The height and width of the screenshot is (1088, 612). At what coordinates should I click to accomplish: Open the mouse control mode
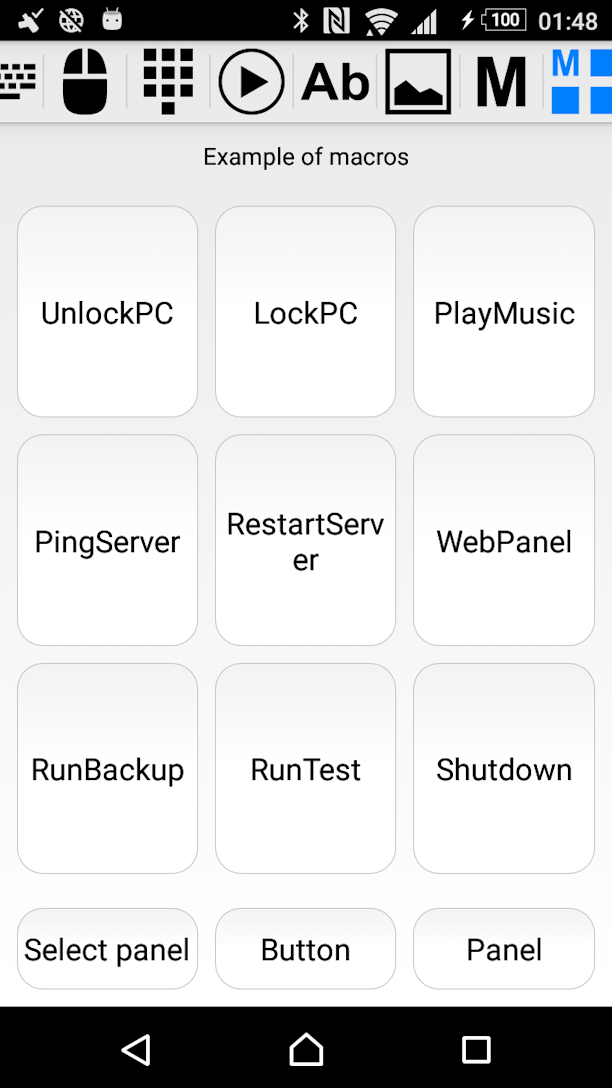pos(85,82)
